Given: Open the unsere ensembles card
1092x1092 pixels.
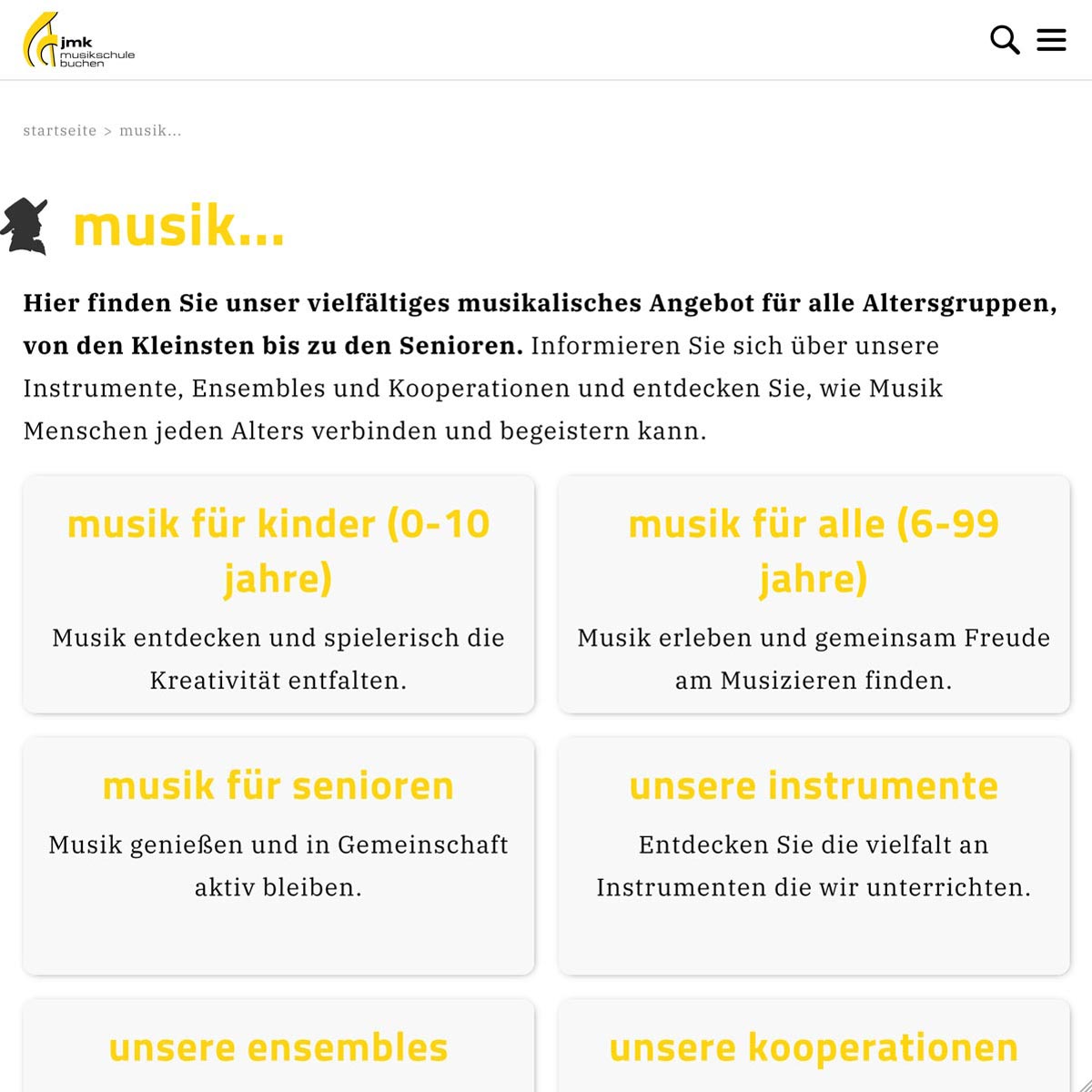Looking at the screenshot, I should (278, 1047).
